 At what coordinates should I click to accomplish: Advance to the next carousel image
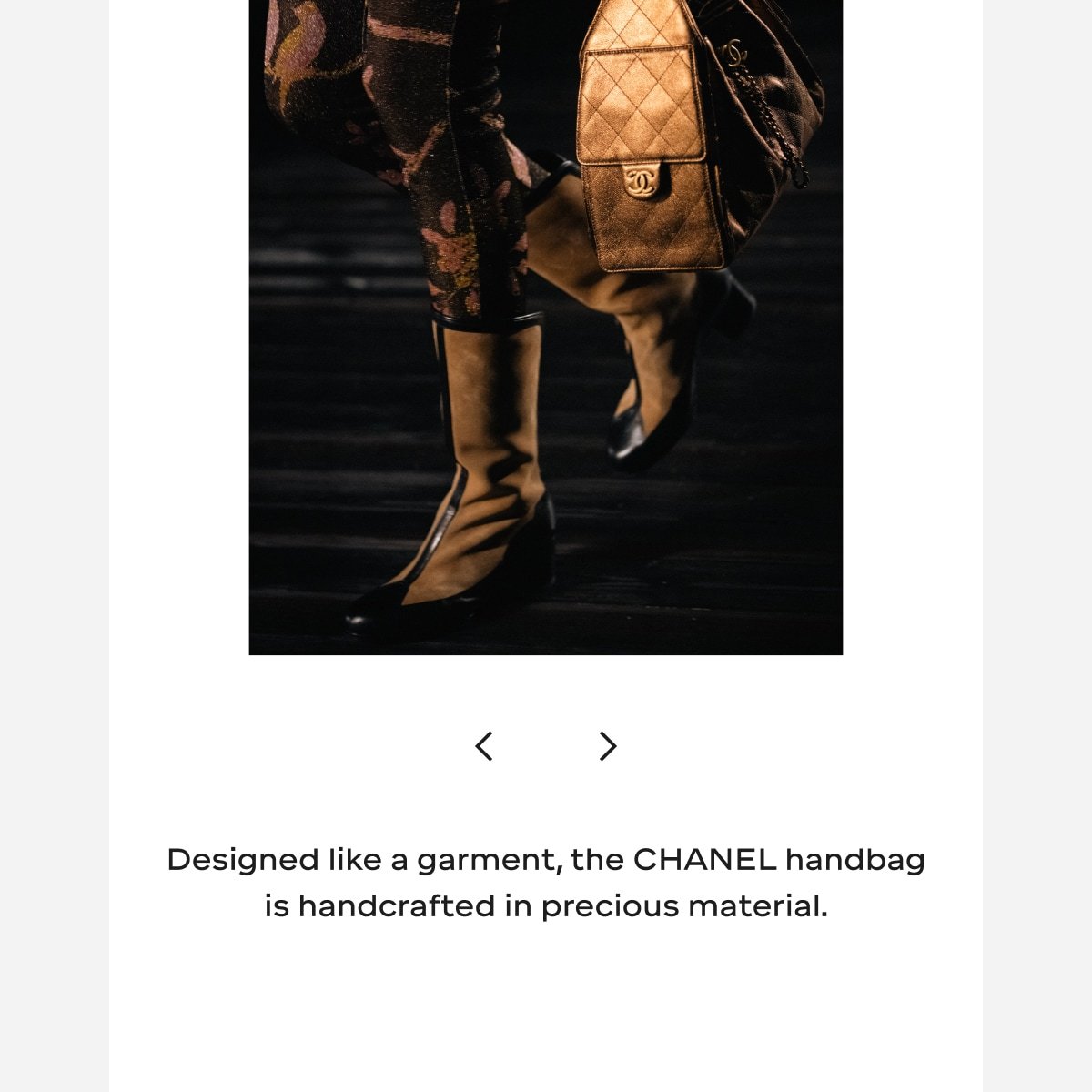[x=608, y=746]
